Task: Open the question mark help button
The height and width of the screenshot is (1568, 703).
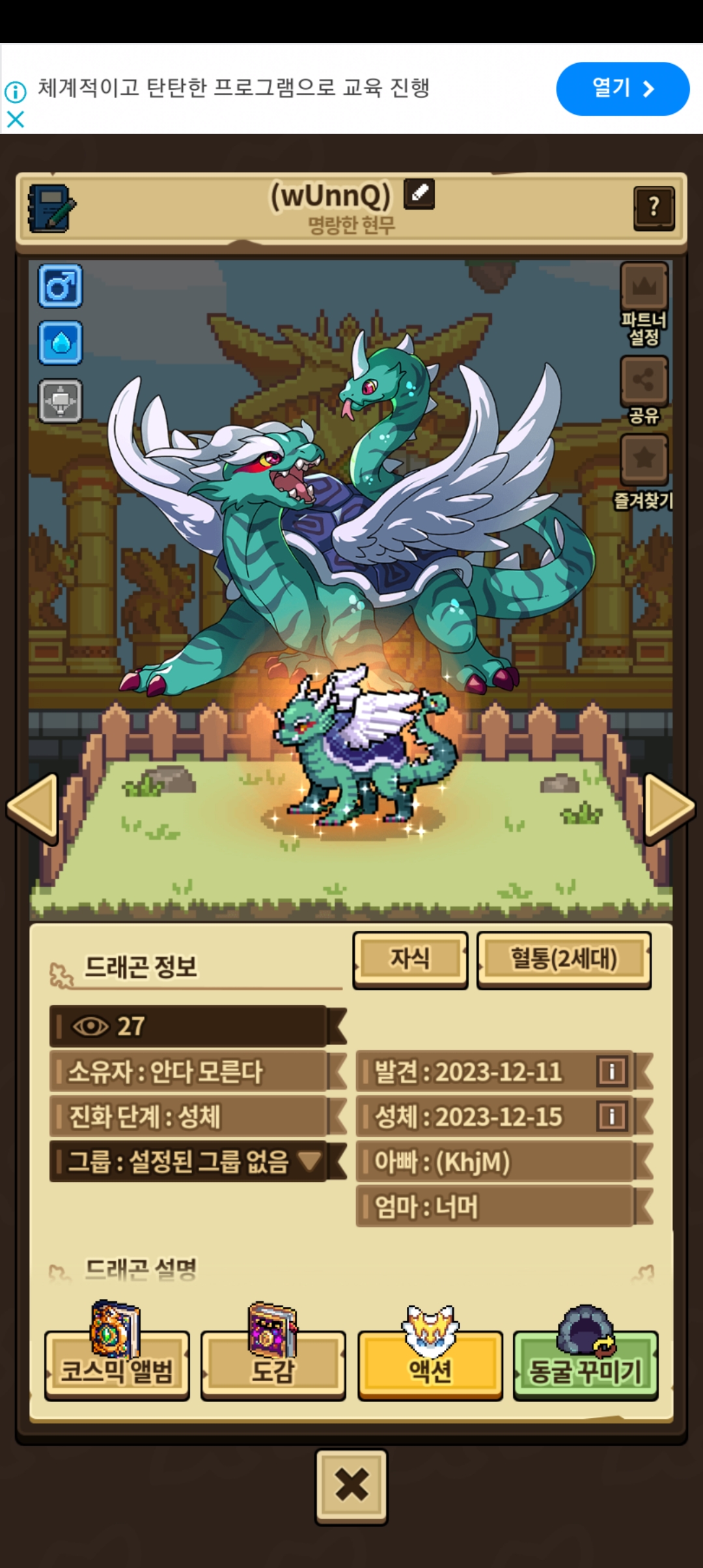Action: [654, 208]
